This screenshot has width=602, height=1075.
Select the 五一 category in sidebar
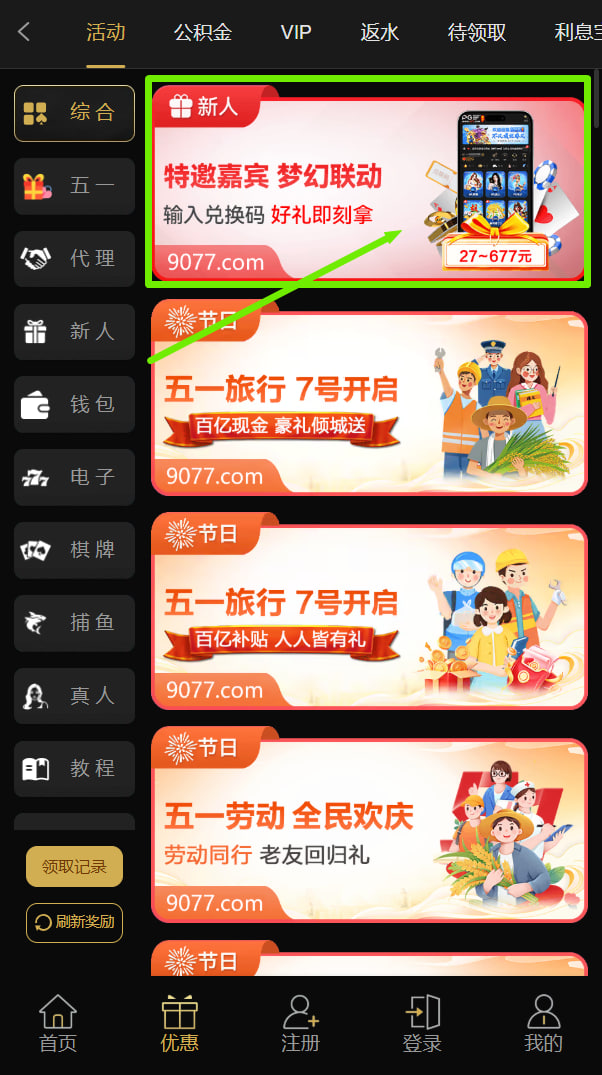point(74,186)
